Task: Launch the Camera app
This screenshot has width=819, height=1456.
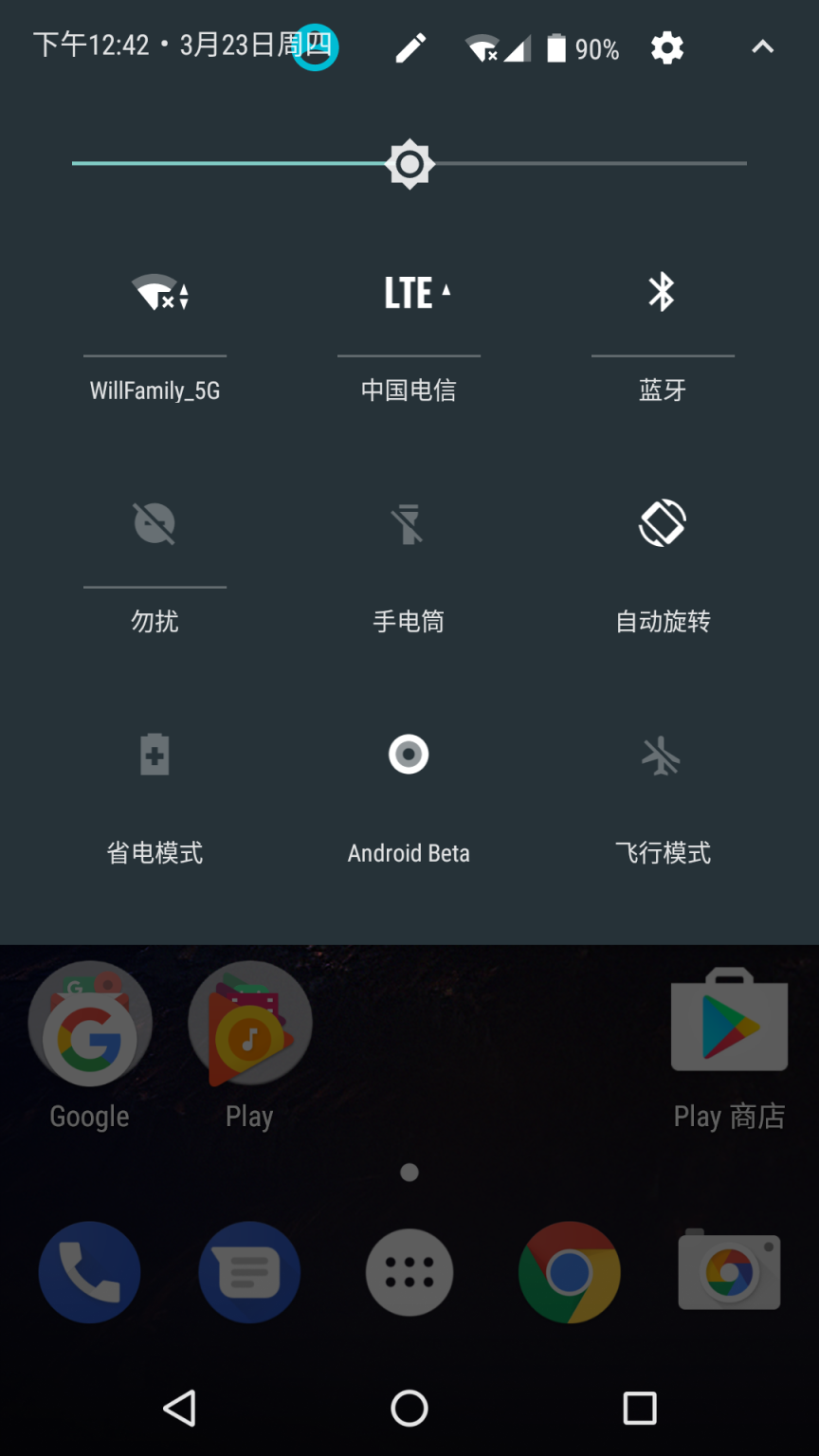Action: (729, 1271)
